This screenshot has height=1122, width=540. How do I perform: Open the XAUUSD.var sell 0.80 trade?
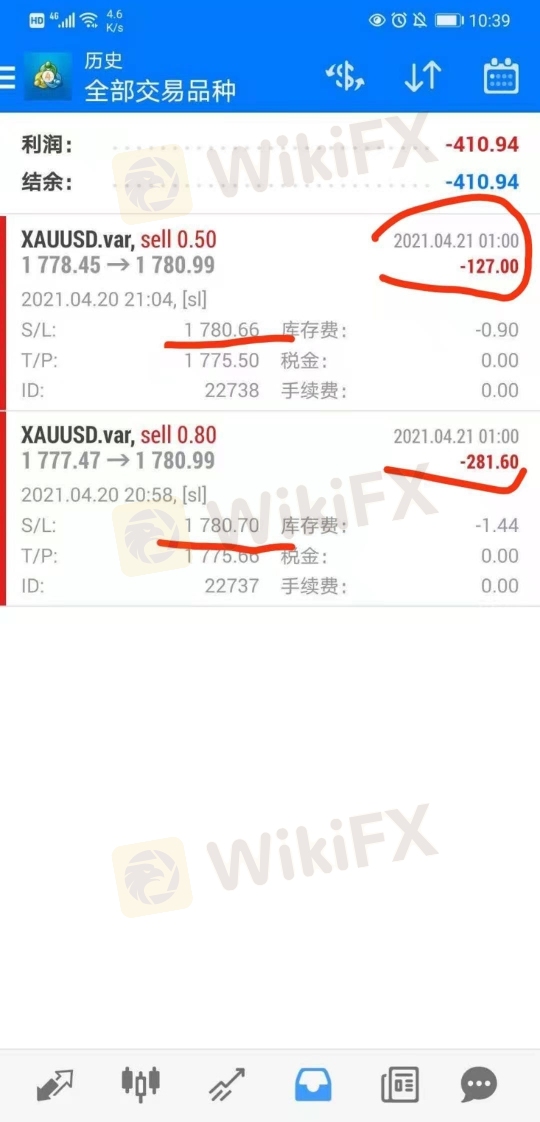(270, 508)
